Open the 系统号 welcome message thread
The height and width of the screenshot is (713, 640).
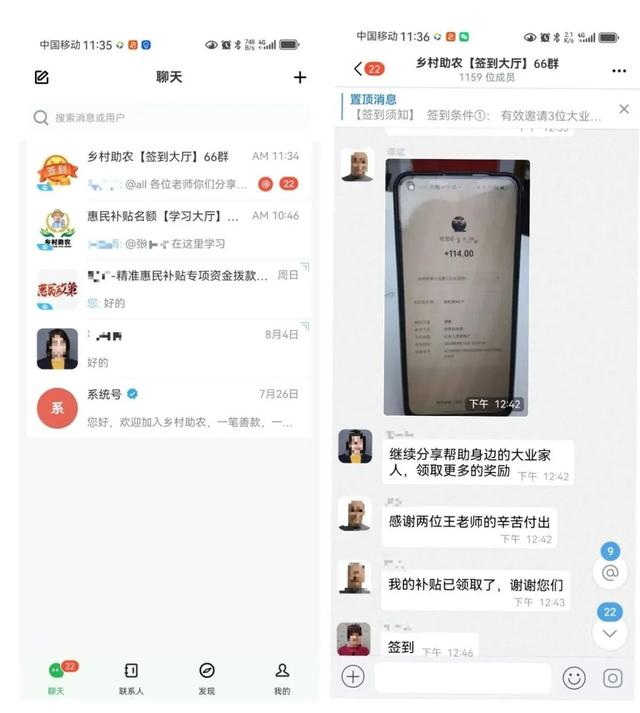[168, 407]
